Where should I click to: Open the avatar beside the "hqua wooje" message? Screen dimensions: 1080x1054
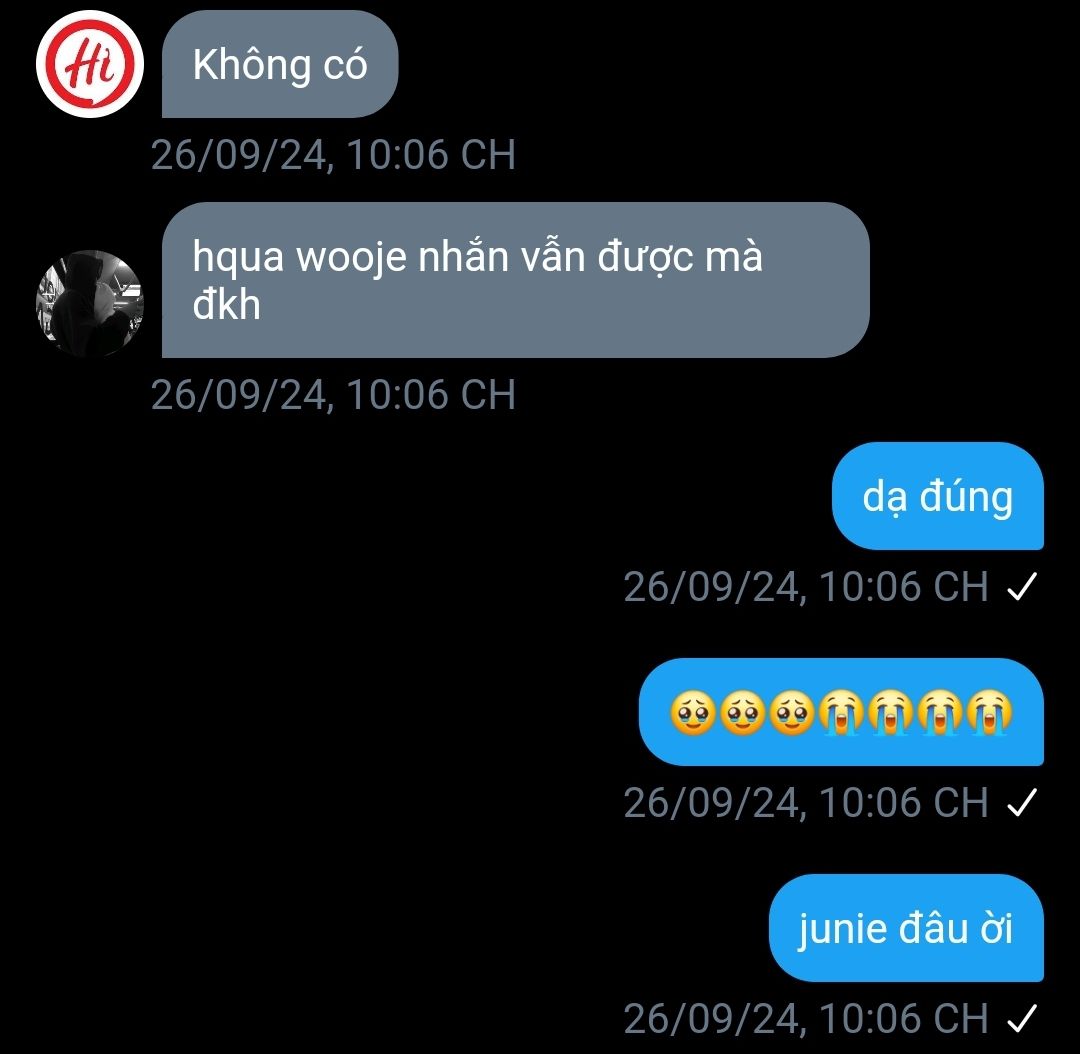point(90,303)
